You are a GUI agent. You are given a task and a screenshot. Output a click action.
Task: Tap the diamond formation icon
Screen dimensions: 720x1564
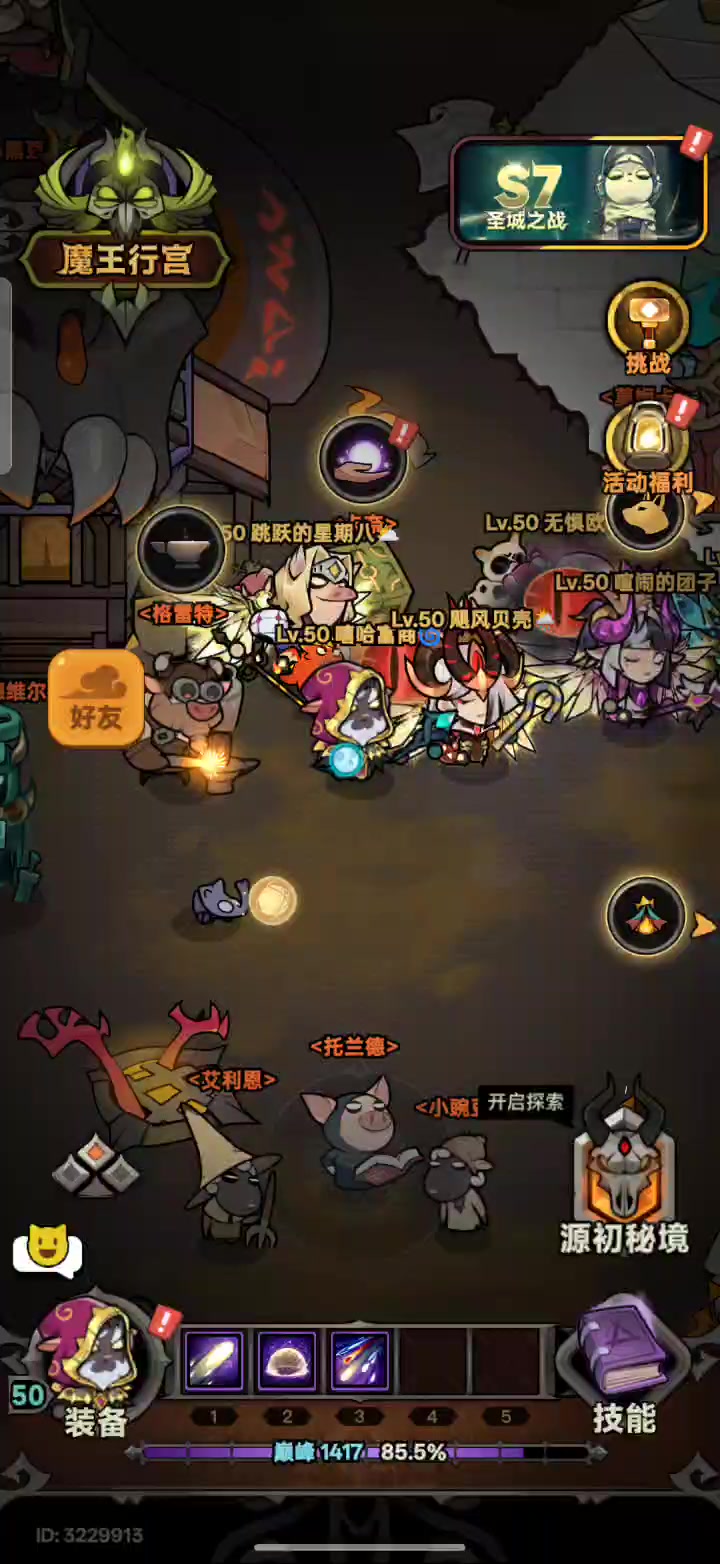point(95,1165)
